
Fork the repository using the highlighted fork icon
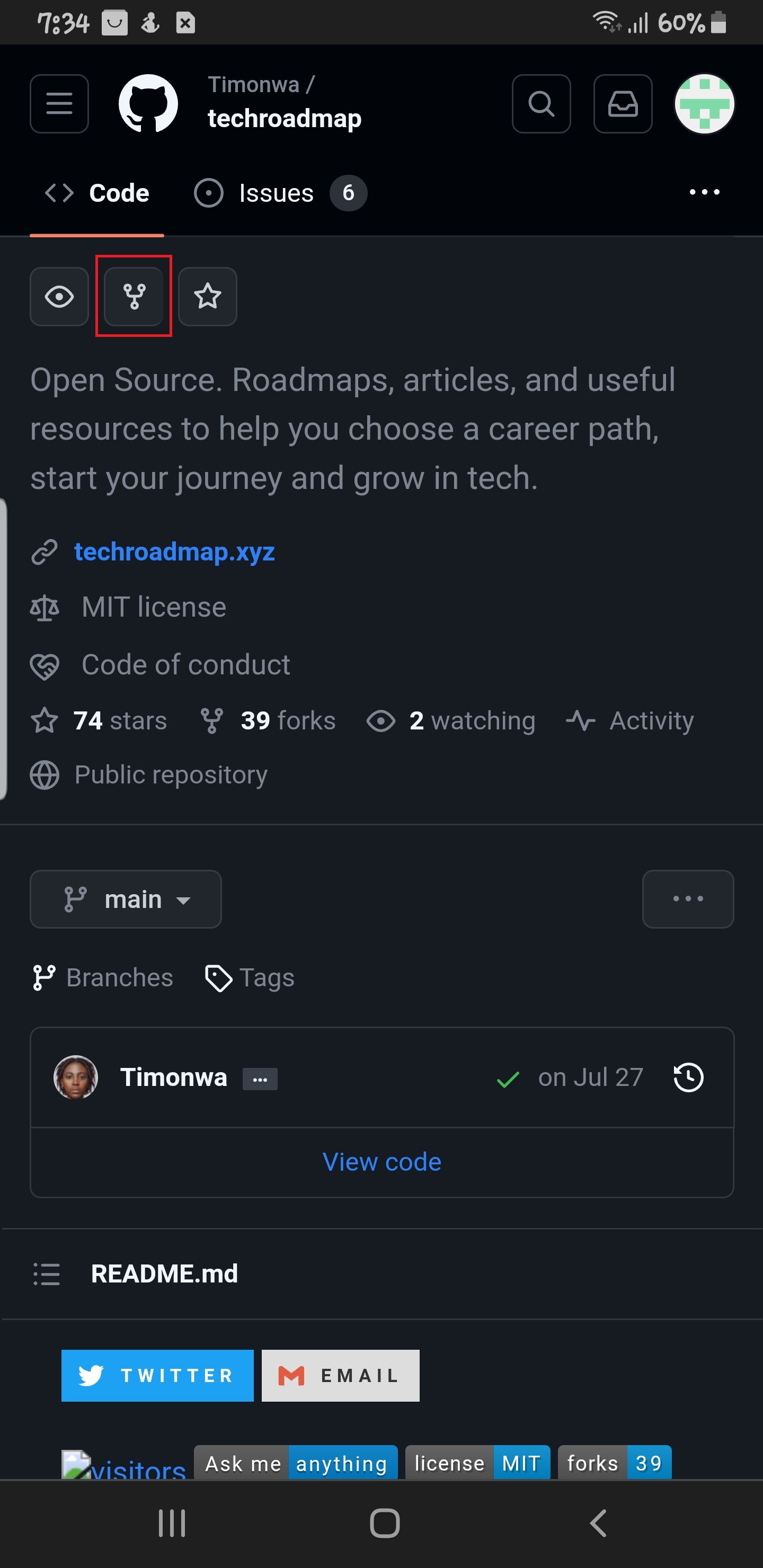tap(134, 297)
